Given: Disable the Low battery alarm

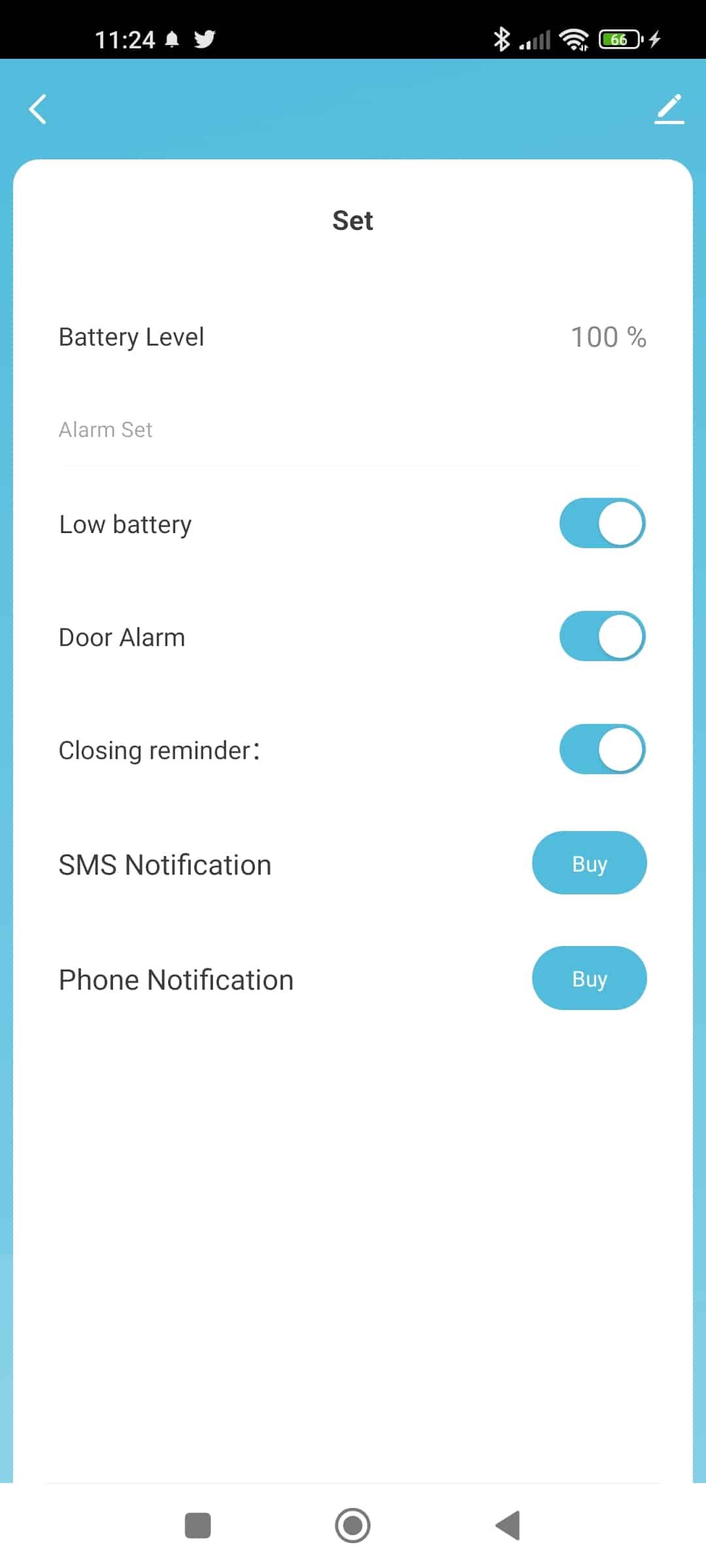Looking at the screenshot, I should (602, 523).
